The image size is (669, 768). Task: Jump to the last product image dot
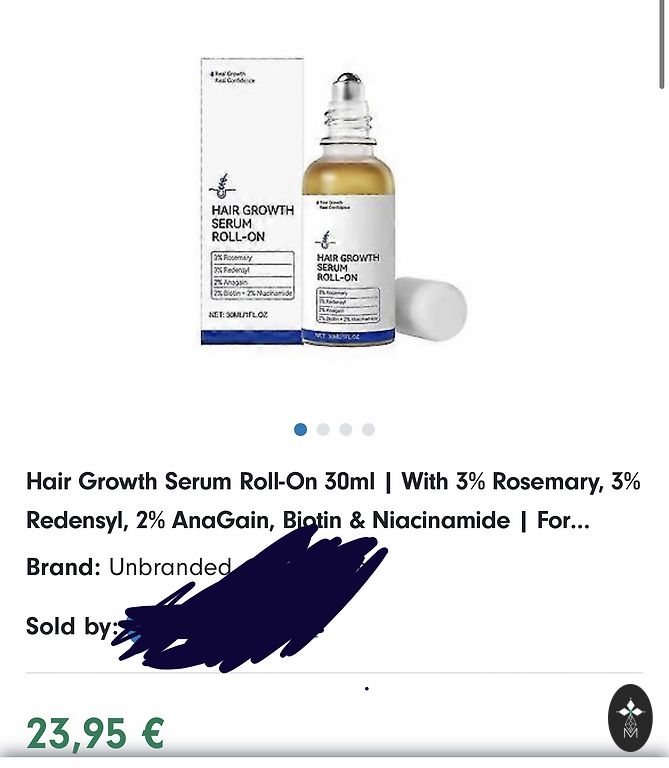368,429
